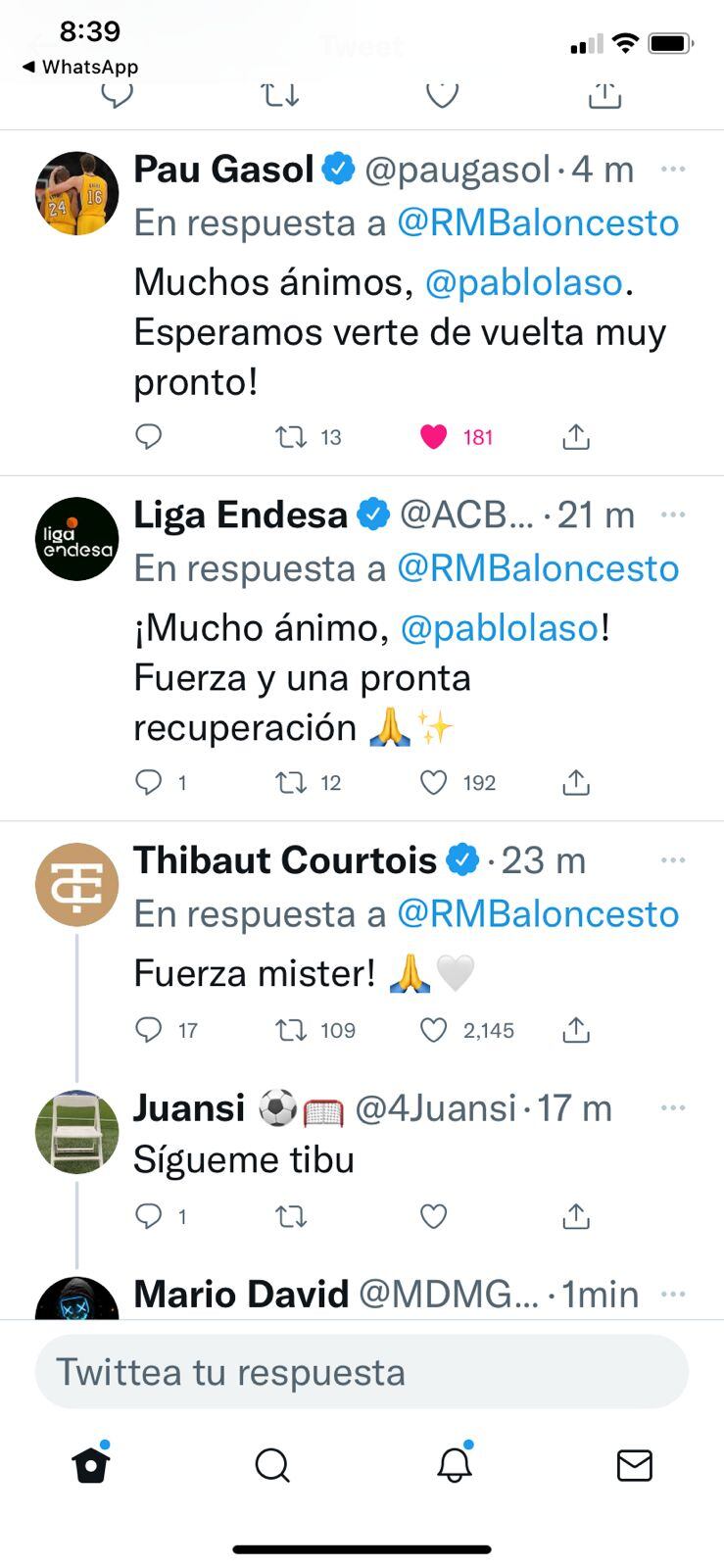Check the cellular signal indicator
Screen dimensions: 724x1568
587,43
